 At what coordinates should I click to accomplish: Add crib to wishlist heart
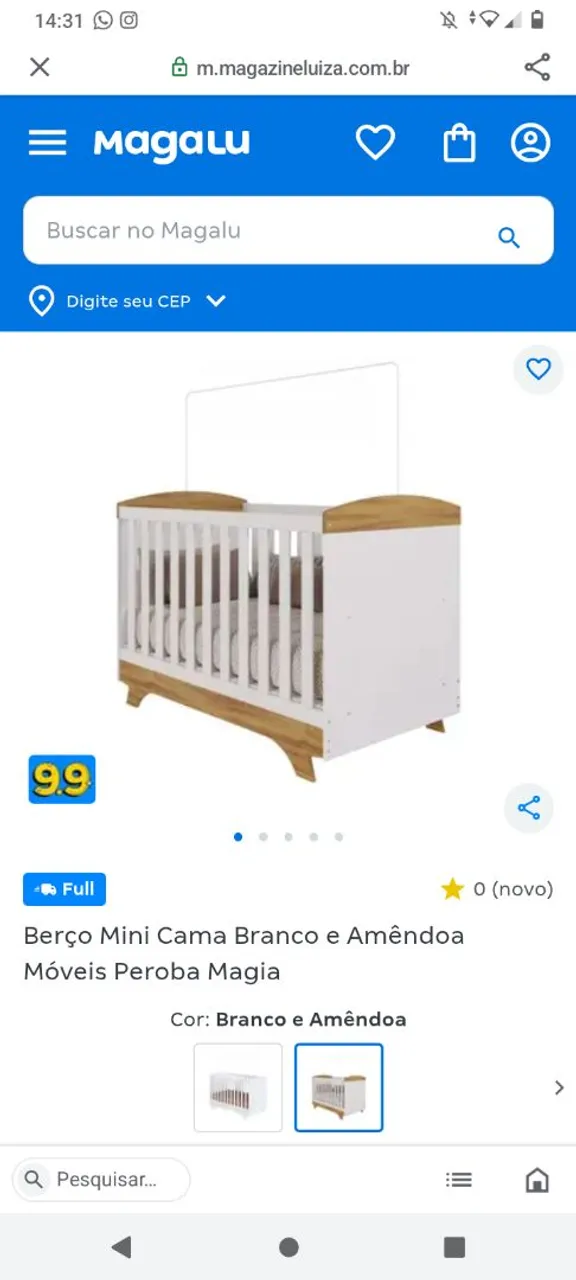point(538,370)
